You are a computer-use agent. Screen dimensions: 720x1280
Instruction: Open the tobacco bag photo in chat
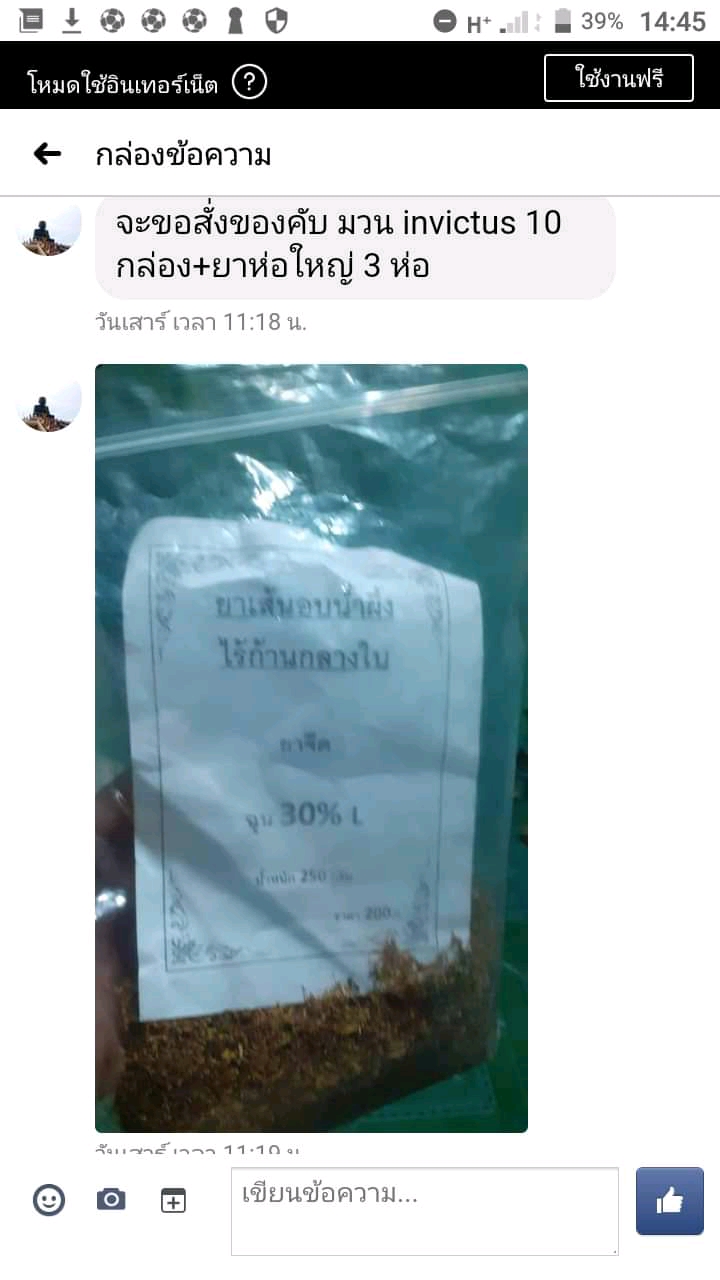(x=311, y=748)
